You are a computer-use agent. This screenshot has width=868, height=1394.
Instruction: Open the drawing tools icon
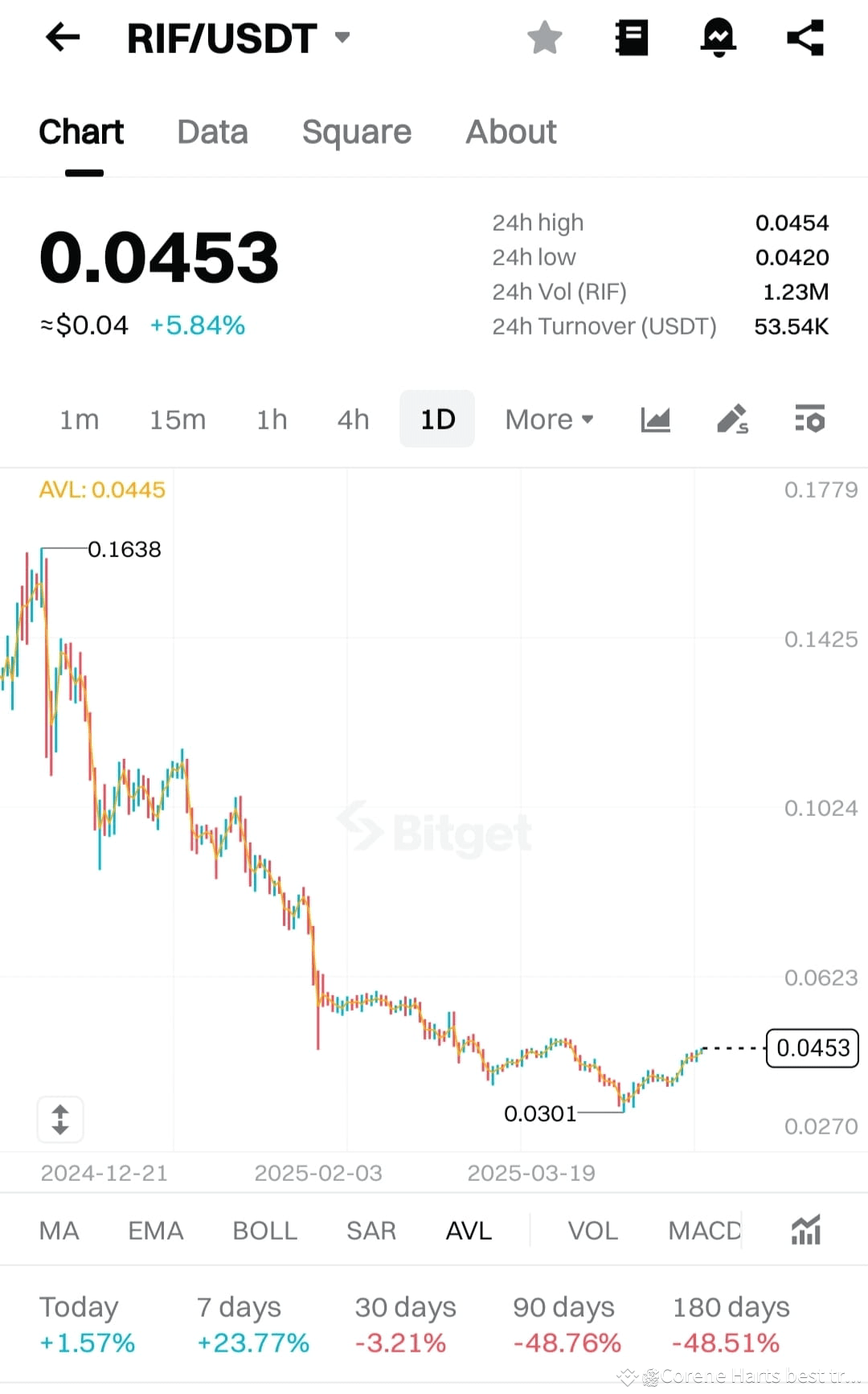(x=731, y=418)
